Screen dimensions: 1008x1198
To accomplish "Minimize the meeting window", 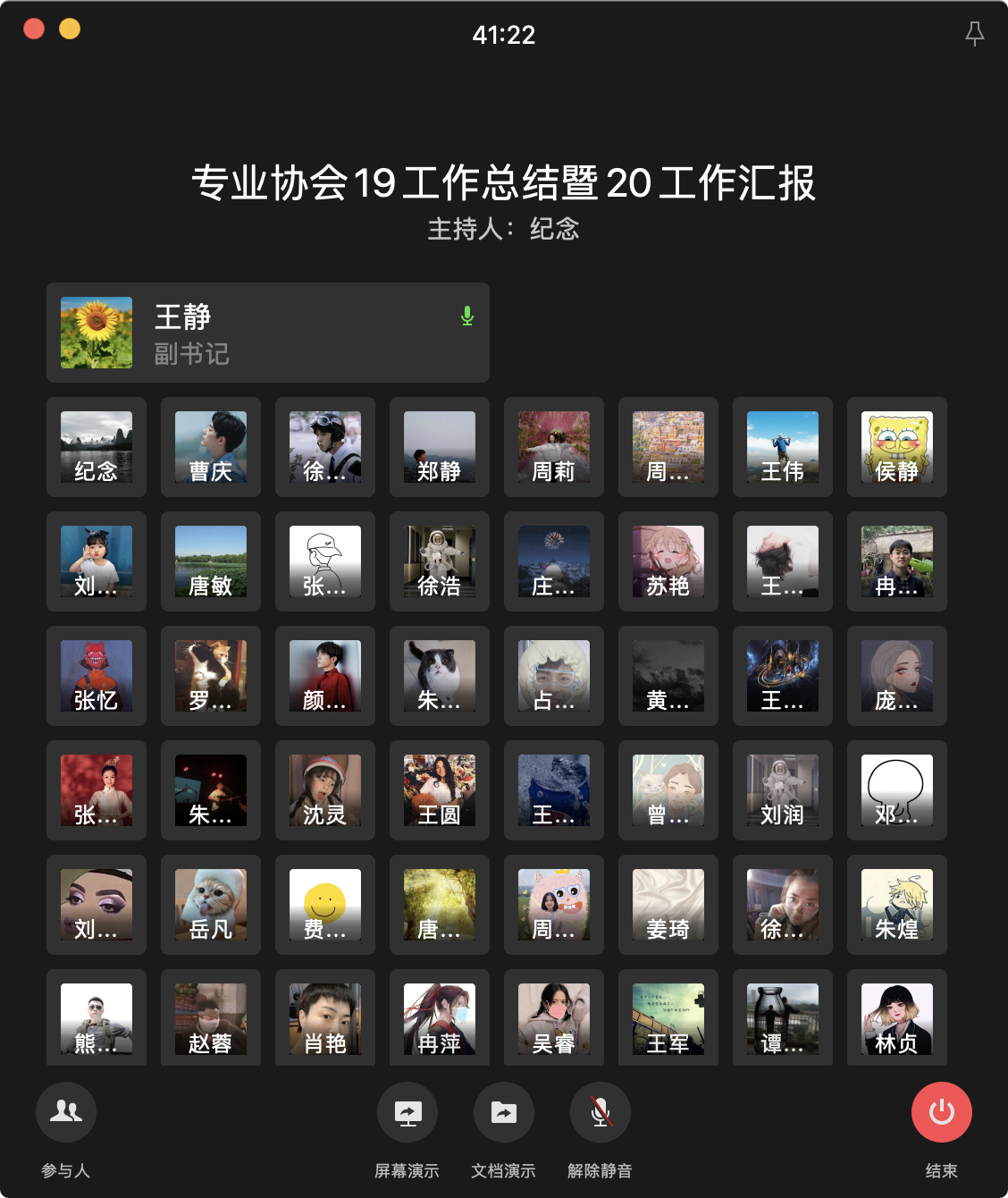I will point(70,29).
